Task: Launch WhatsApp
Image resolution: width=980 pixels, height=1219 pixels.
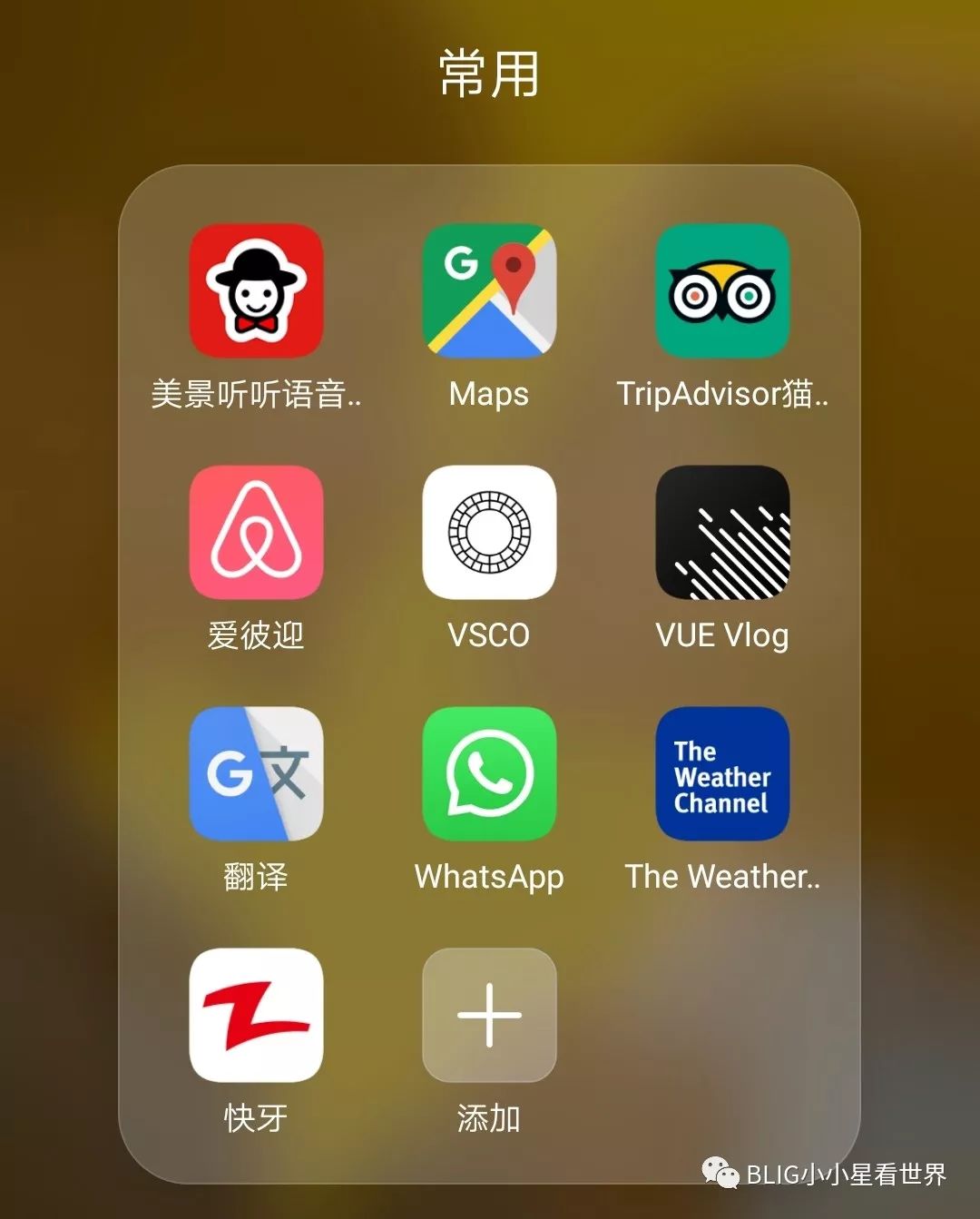Action: (x=489, y=774)
